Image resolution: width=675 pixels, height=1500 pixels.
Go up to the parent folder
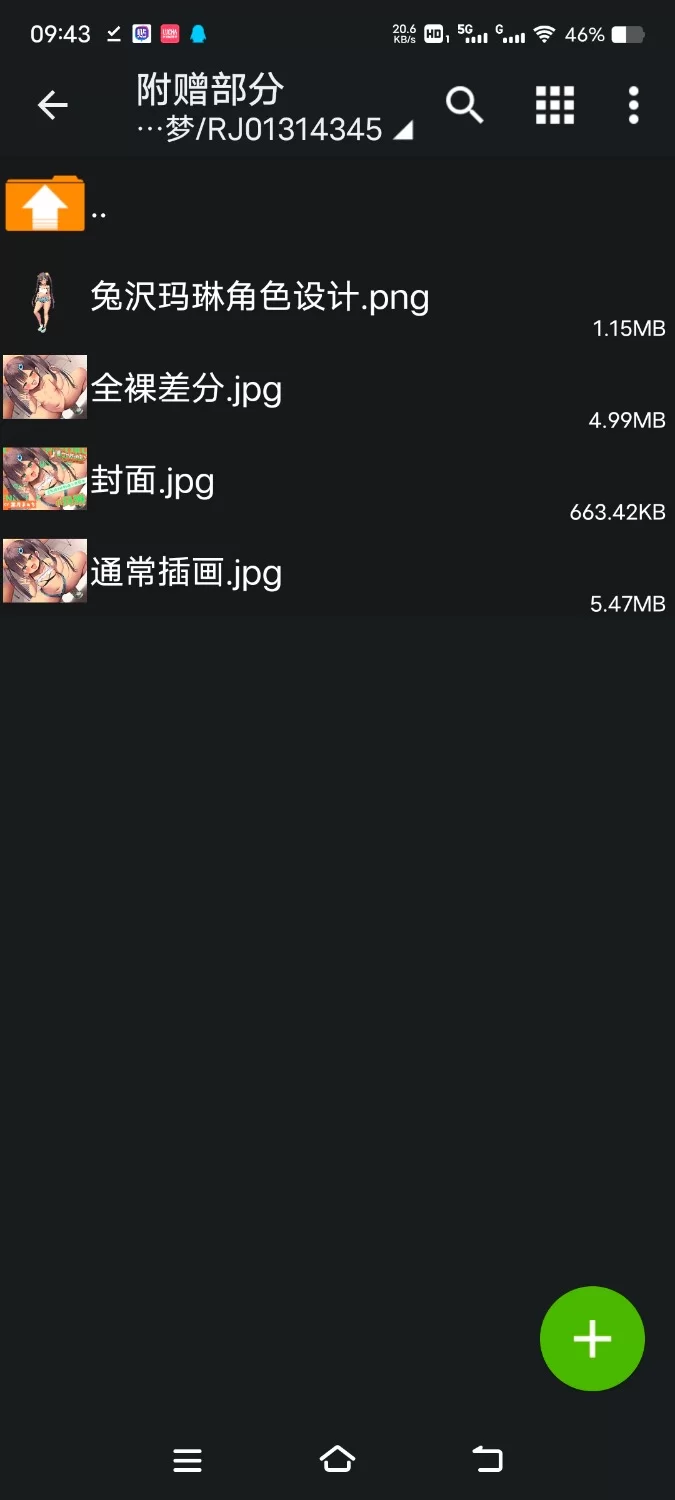point(45,205)
